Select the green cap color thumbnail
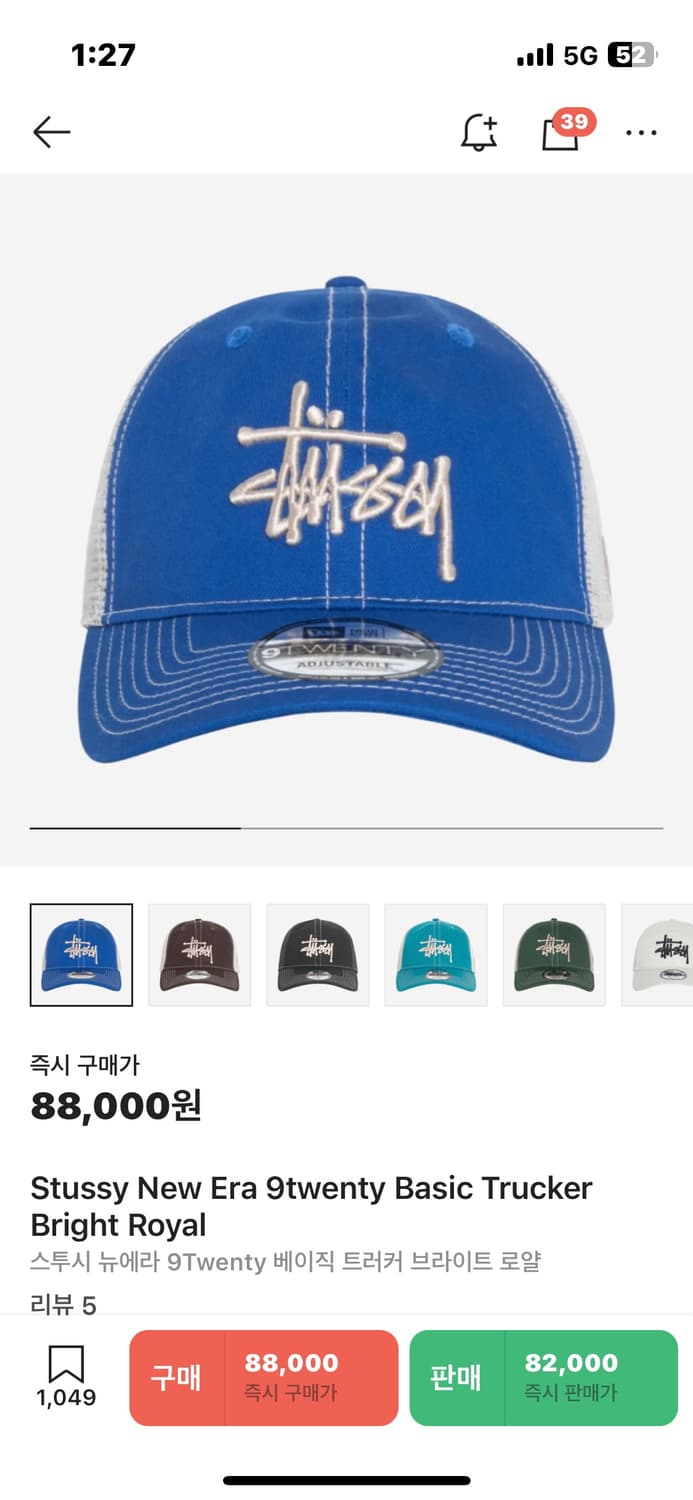This screenshot has width=693, height=1500. 554,954
